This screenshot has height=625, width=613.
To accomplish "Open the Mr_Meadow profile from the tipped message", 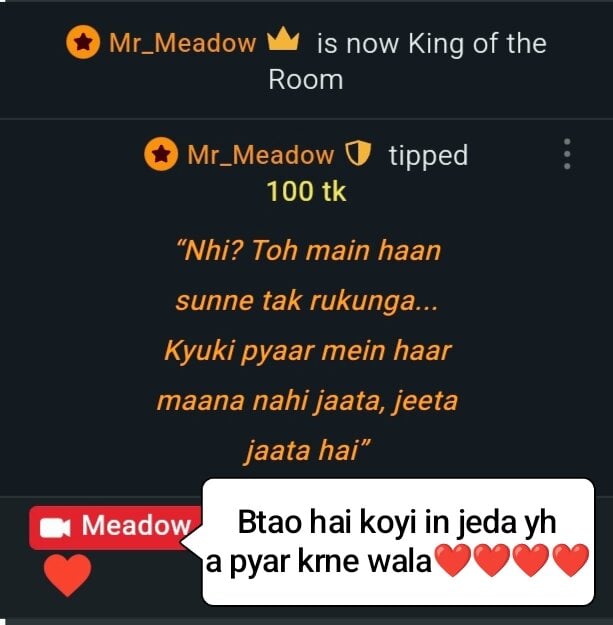I will (260, 155).
